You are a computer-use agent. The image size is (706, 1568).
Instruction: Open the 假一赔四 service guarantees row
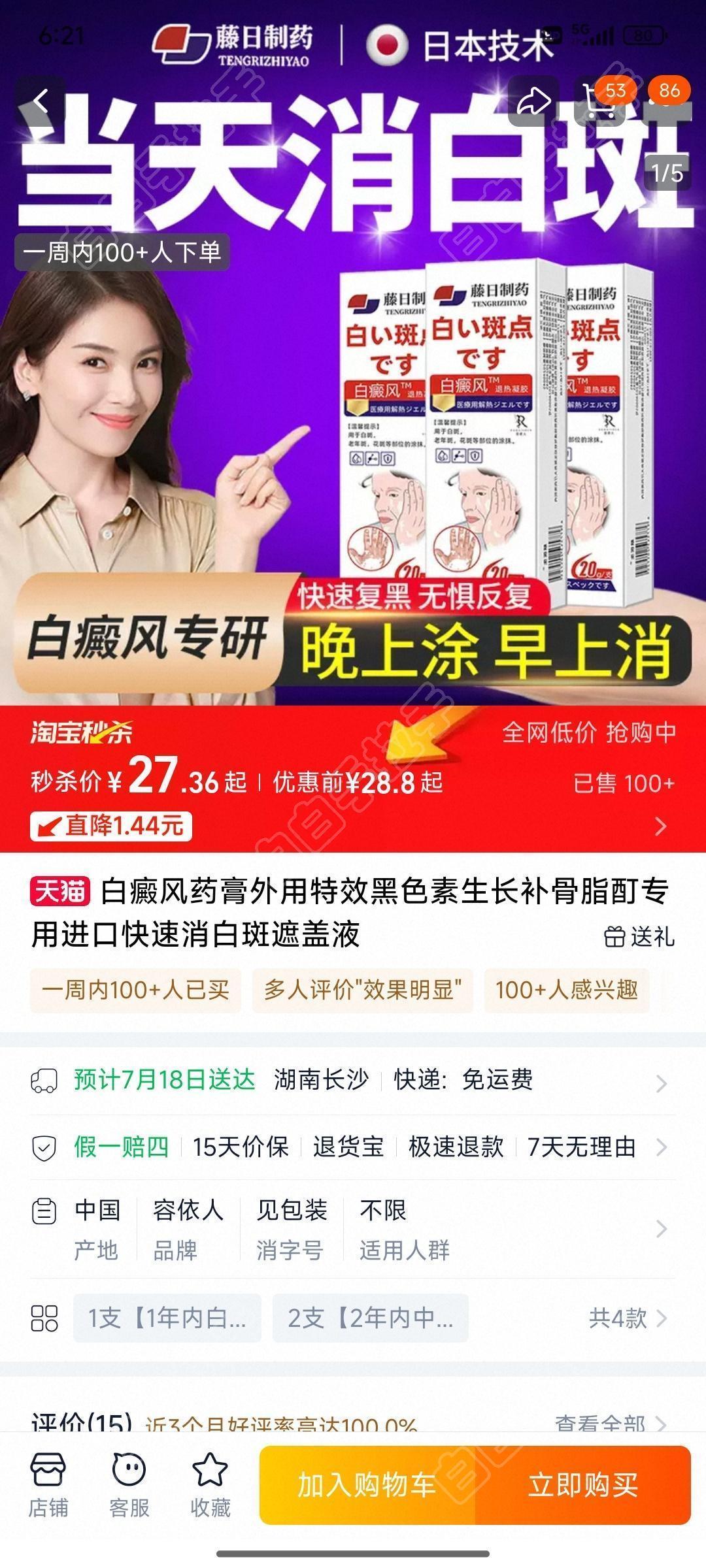[x=353, y=1147]
